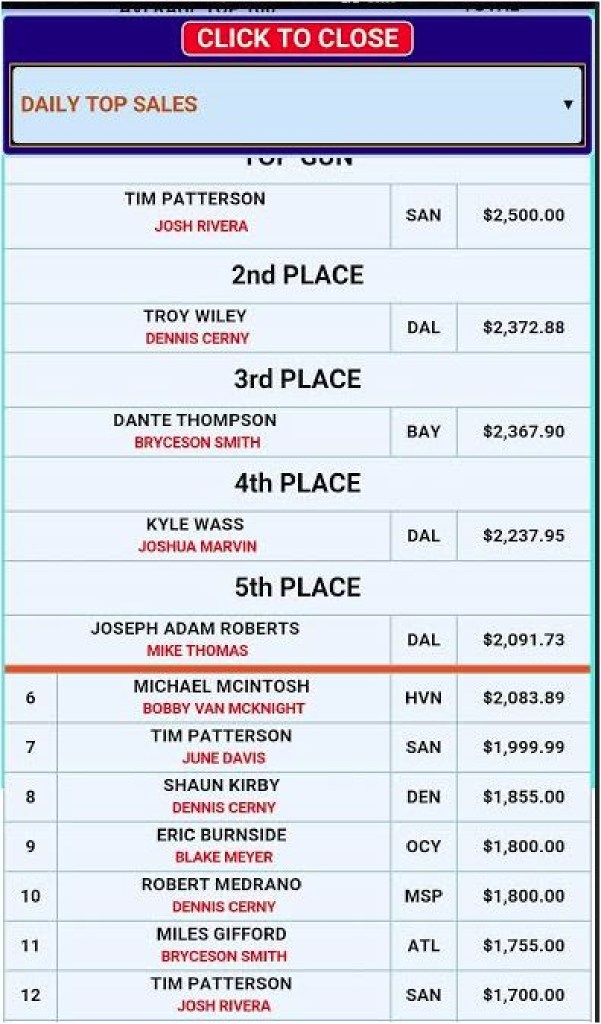The width and height of the screenshot is (601, 1024).
Task: Open the Daily Top Sales dropdown
Action: (297, 105)
